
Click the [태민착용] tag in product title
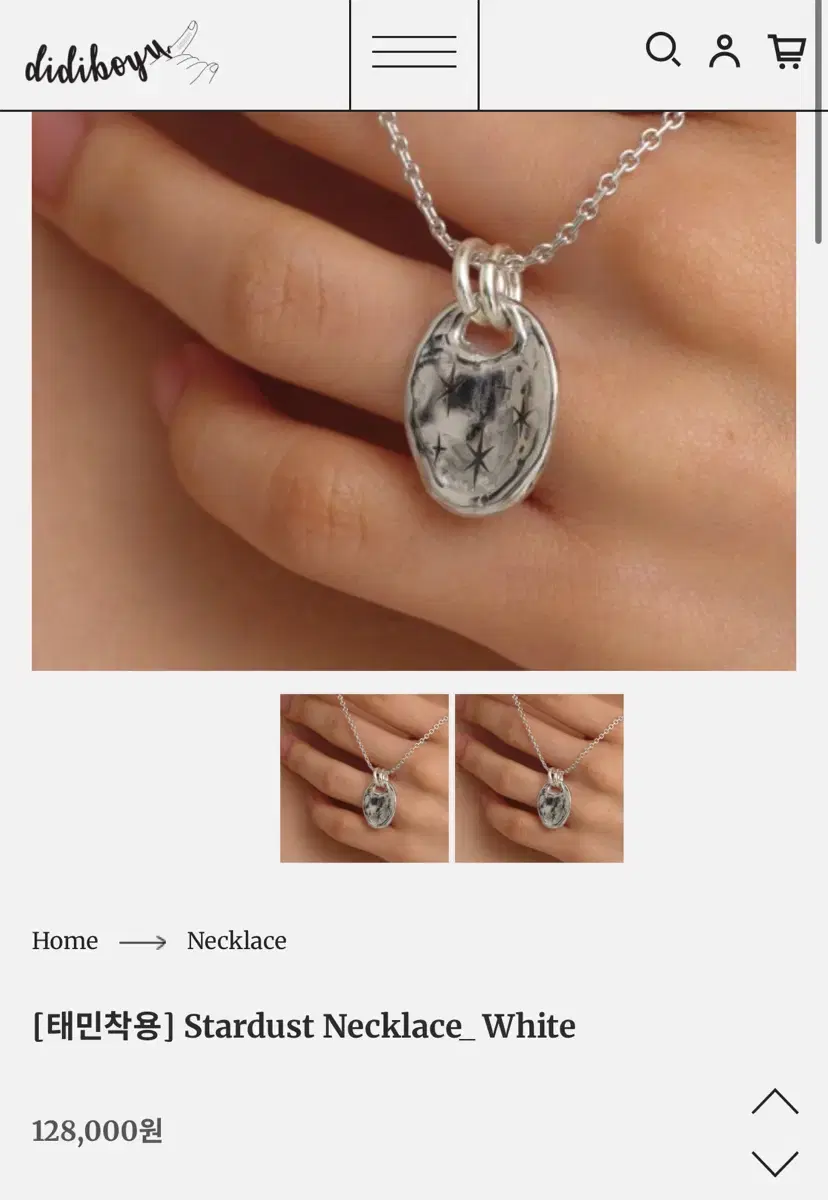pyautogui.click(x=100, y=1025)
